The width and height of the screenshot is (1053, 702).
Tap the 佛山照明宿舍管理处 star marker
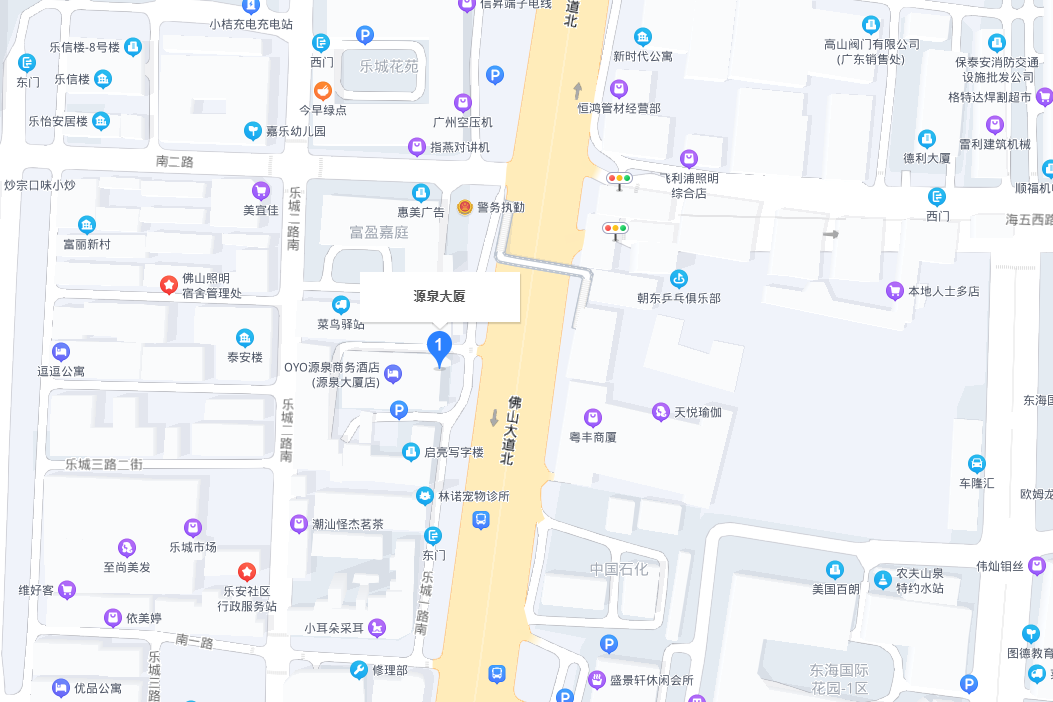(170, 285)
